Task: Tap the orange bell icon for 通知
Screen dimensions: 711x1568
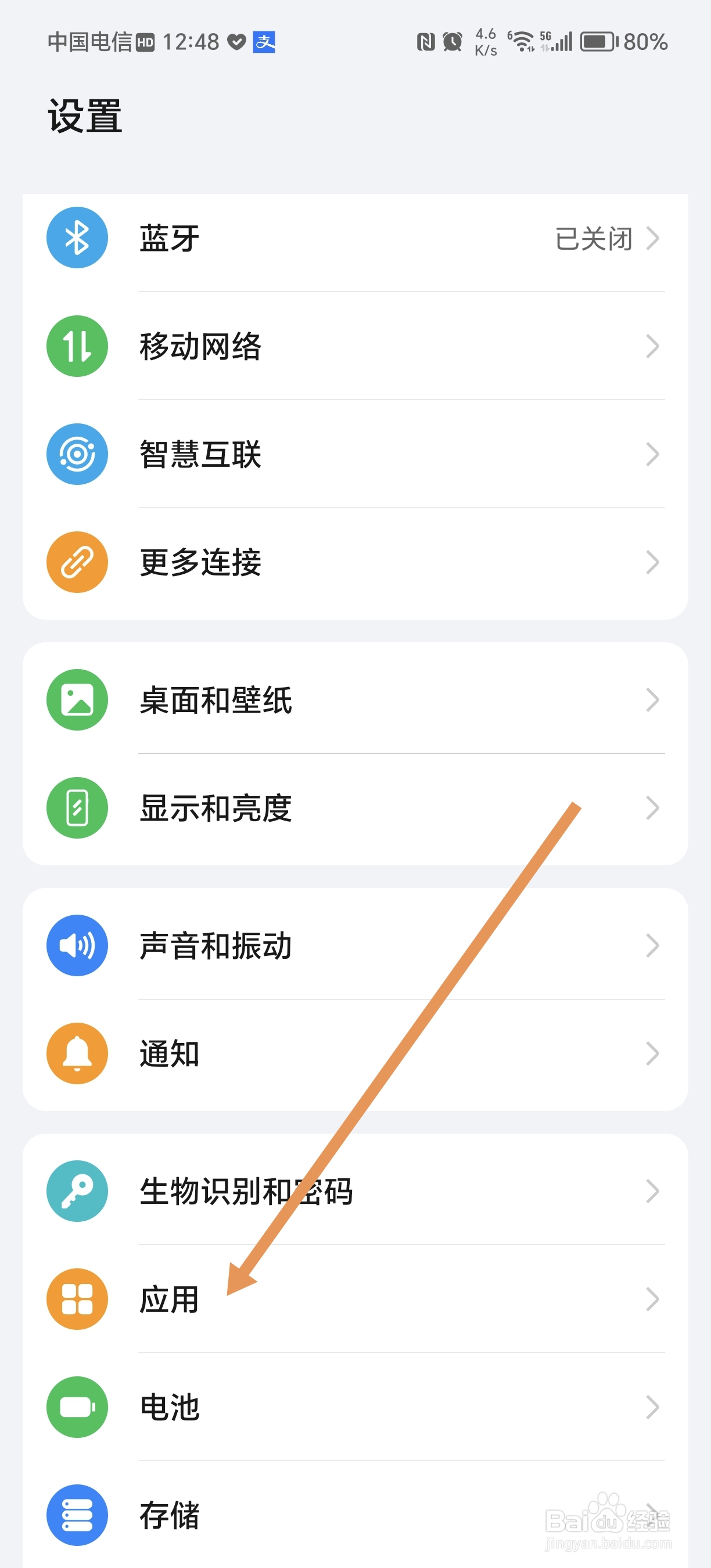Action: click(x=76, y=1053)
